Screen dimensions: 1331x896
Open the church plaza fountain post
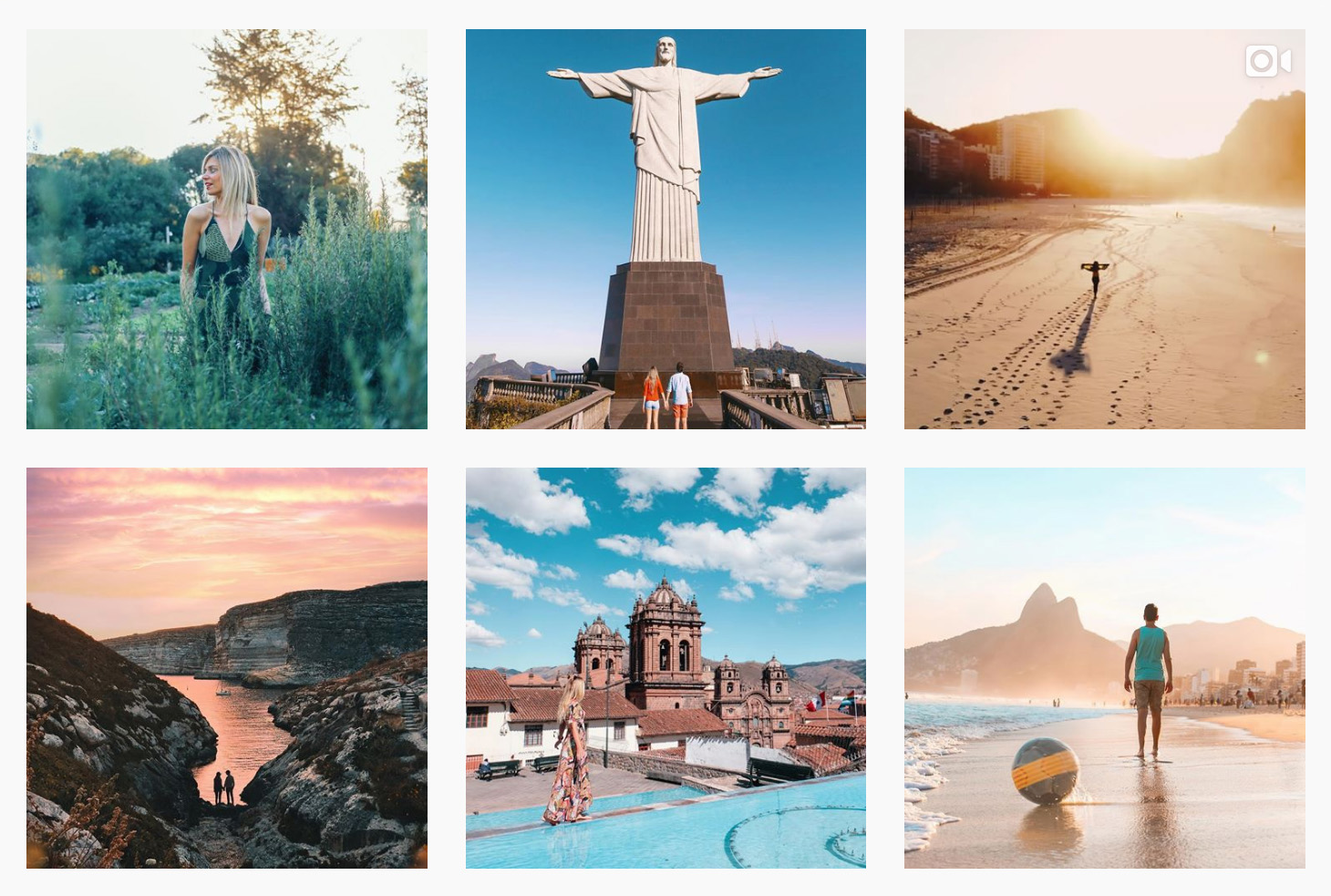tap(665, 667)
